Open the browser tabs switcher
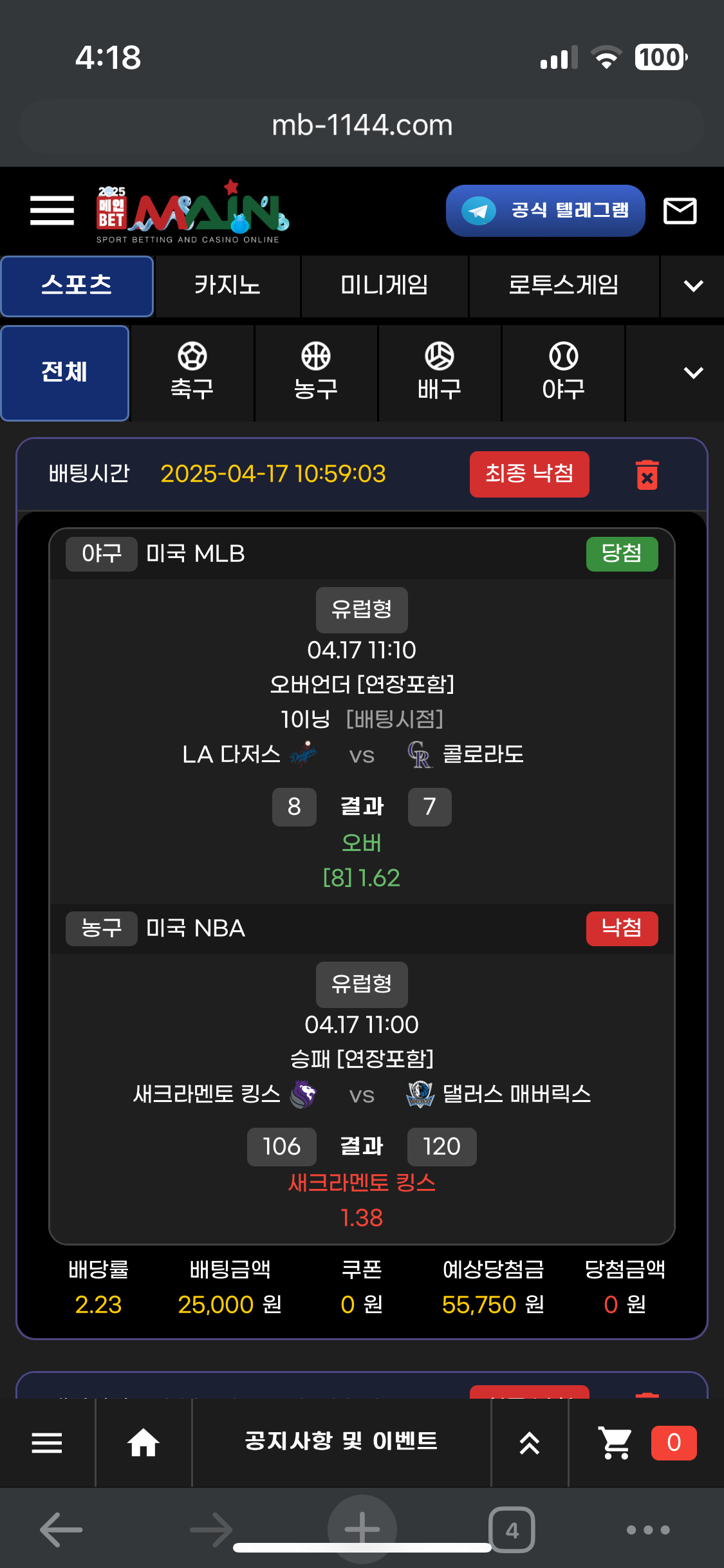The height and width of the screenshot is (1568, 724). 512,1529
